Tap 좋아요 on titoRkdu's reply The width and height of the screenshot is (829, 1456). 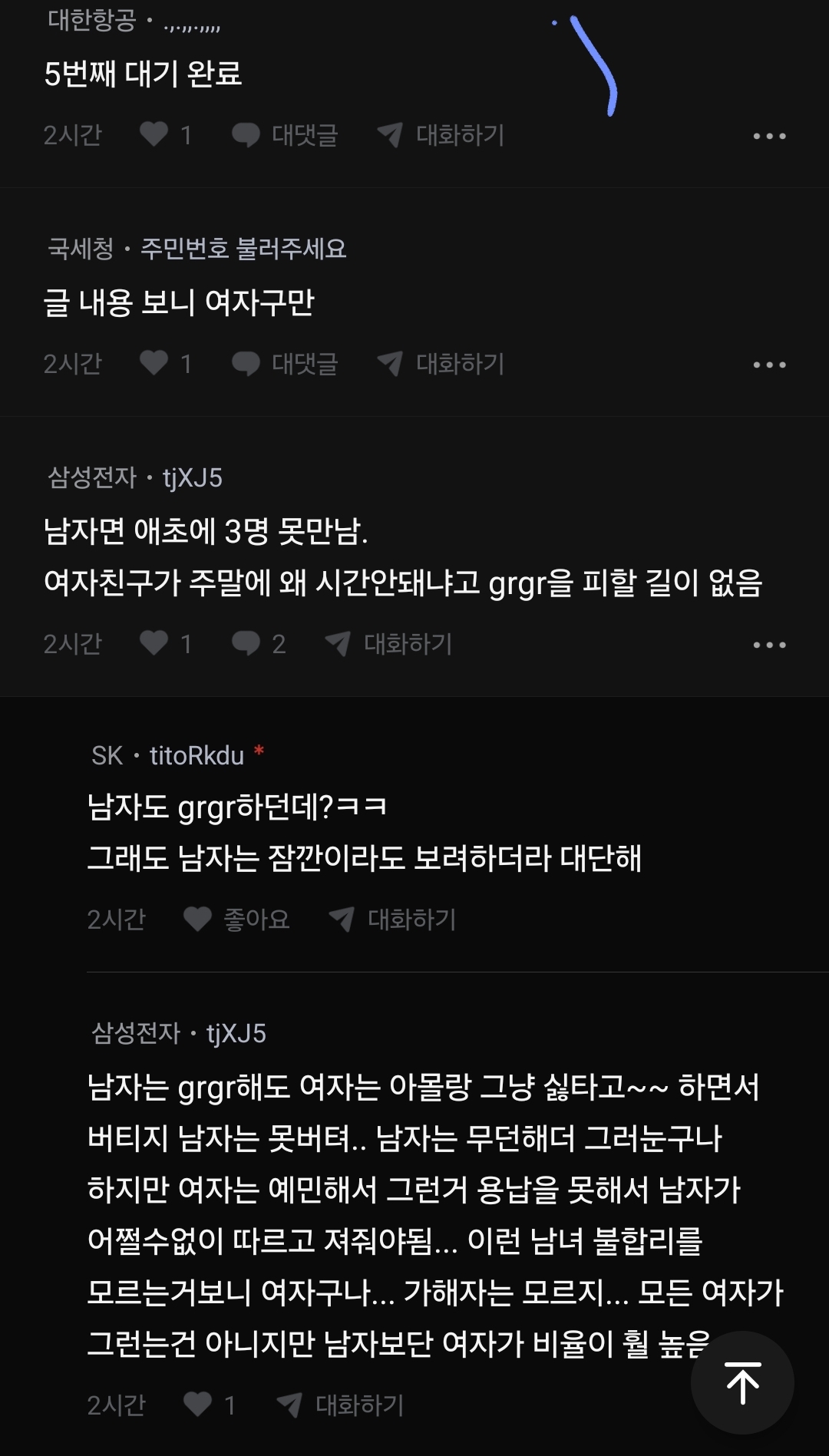236,919
